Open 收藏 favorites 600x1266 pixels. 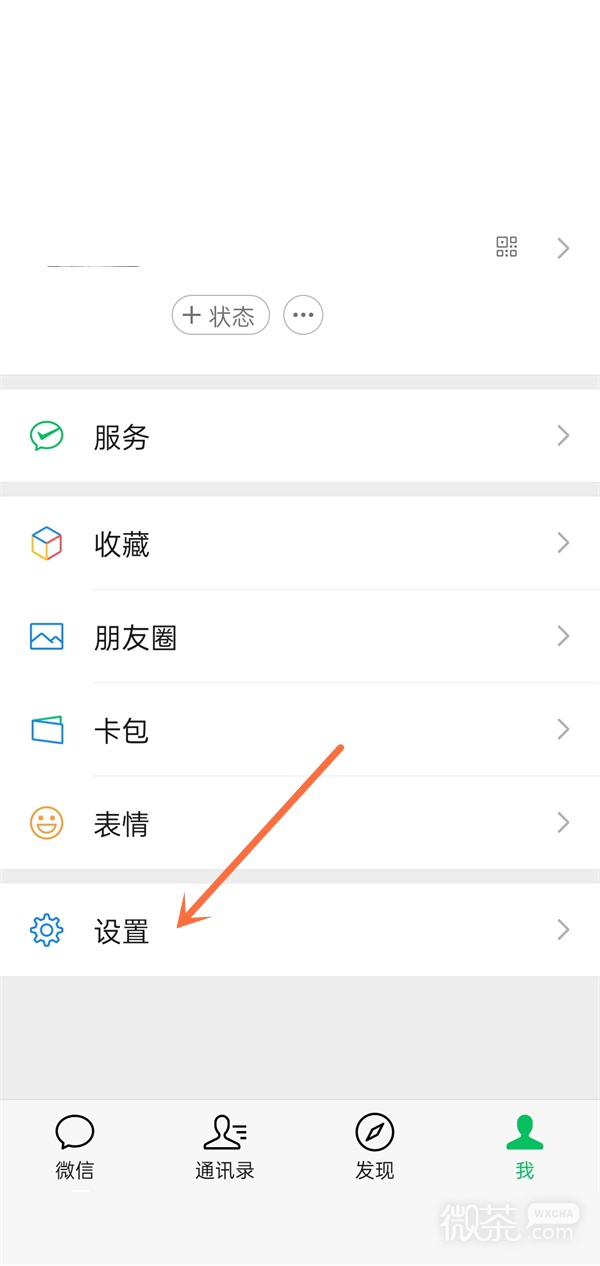[x=300, y=543]
